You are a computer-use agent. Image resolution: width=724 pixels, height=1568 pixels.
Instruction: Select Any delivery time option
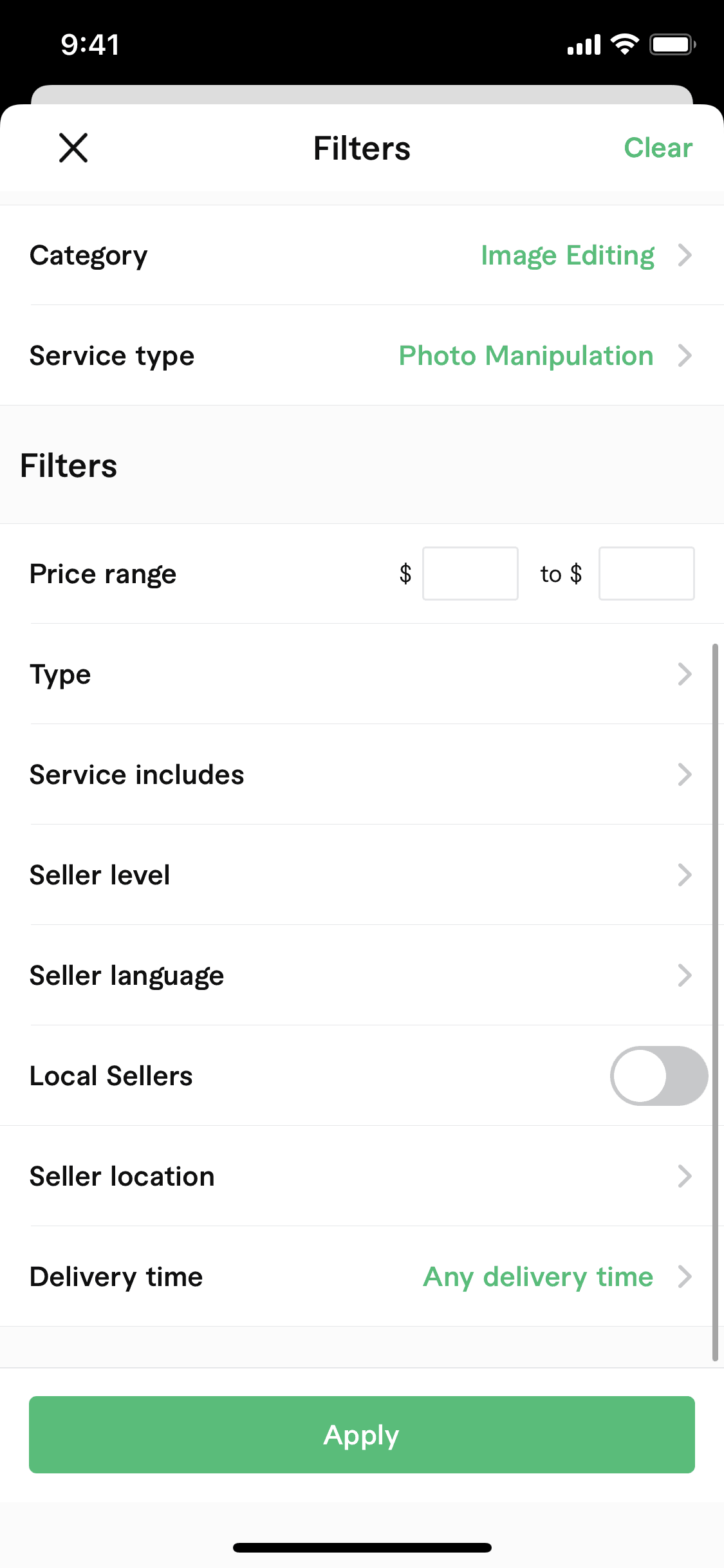tap(537, 1276)
